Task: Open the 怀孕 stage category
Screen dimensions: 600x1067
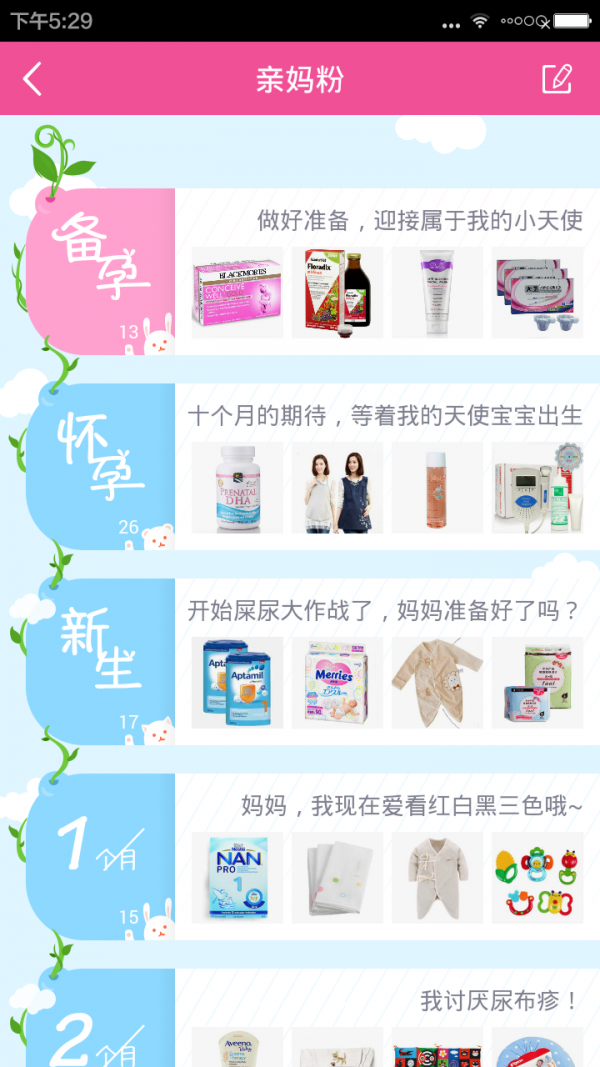Action: coord(100,465)
